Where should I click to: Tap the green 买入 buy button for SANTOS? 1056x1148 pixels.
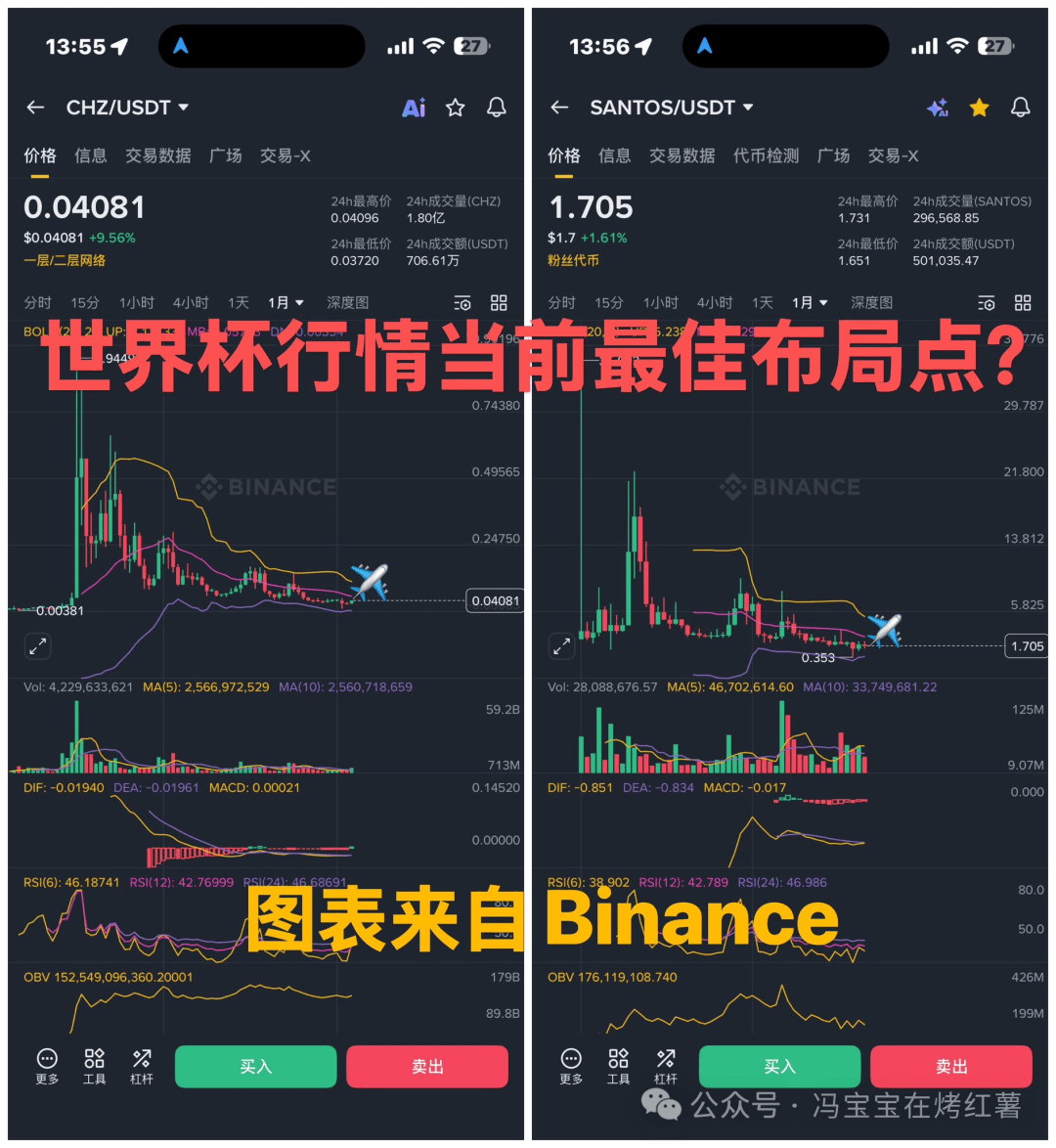779,1066
